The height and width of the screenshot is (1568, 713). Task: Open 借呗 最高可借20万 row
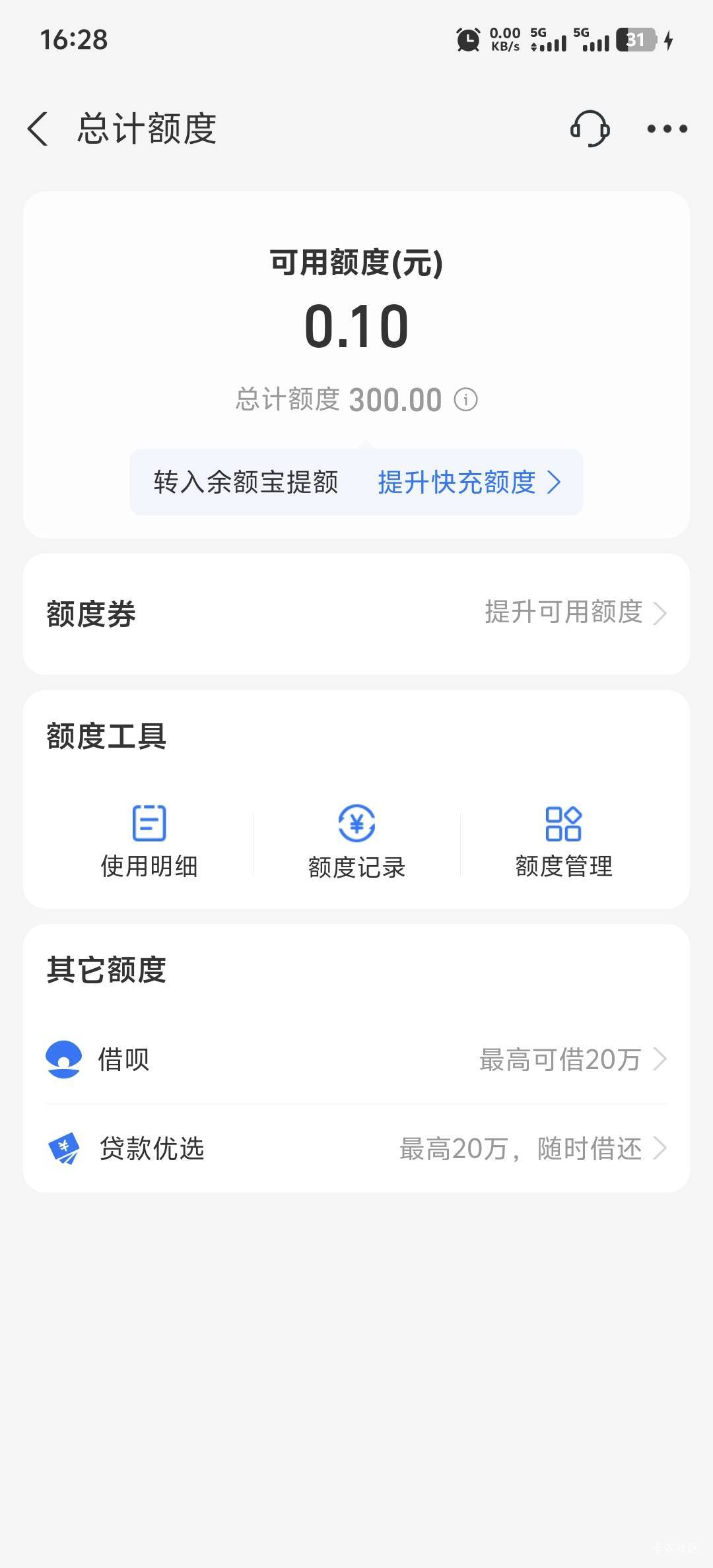point(356,1059)
